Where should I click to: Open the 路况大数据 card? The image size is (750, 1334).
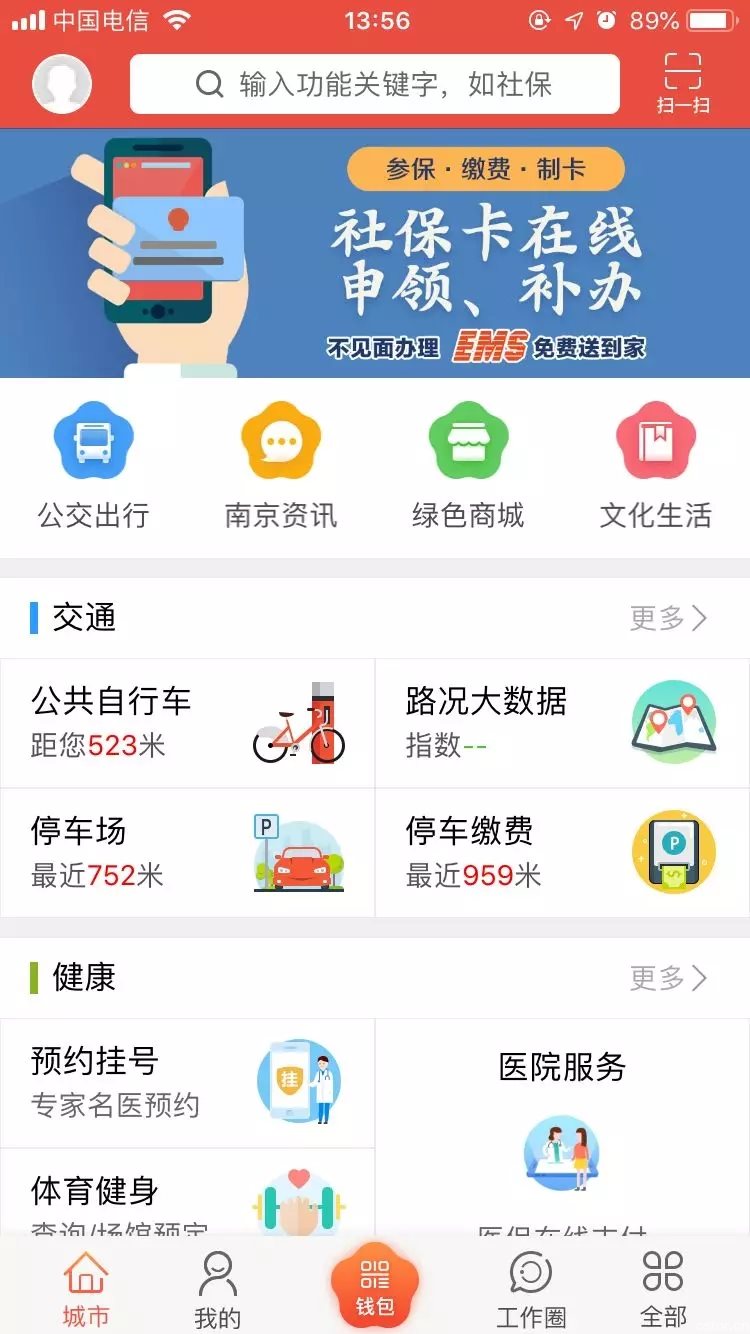pos(562,723)
